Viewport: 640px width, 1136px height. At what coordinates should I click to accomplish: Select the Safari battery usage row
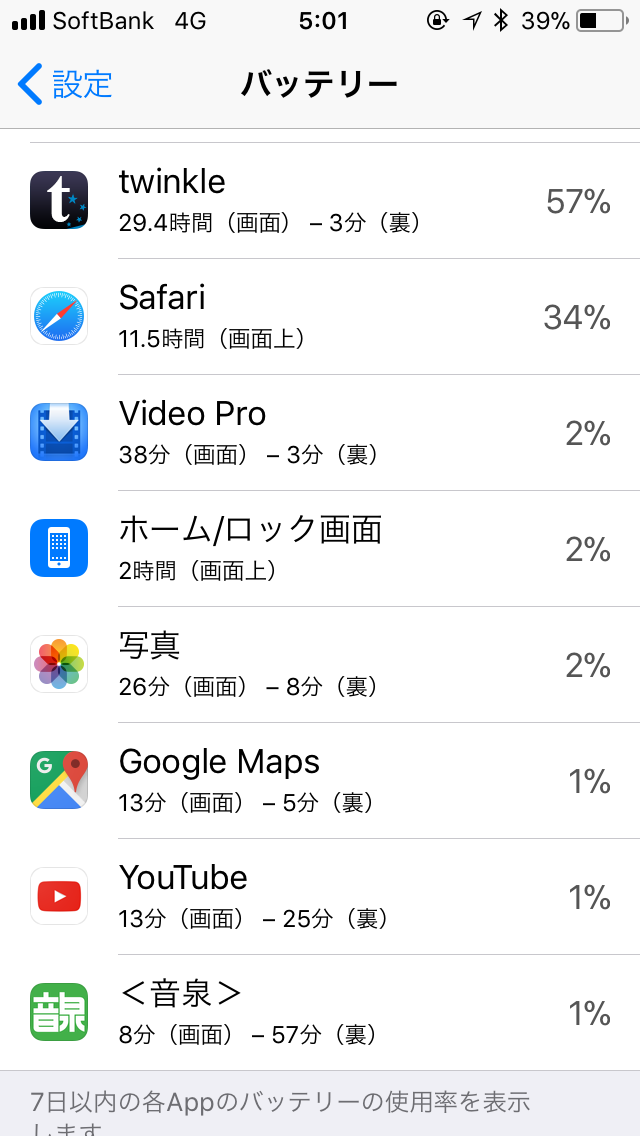(x=320, y=317)
